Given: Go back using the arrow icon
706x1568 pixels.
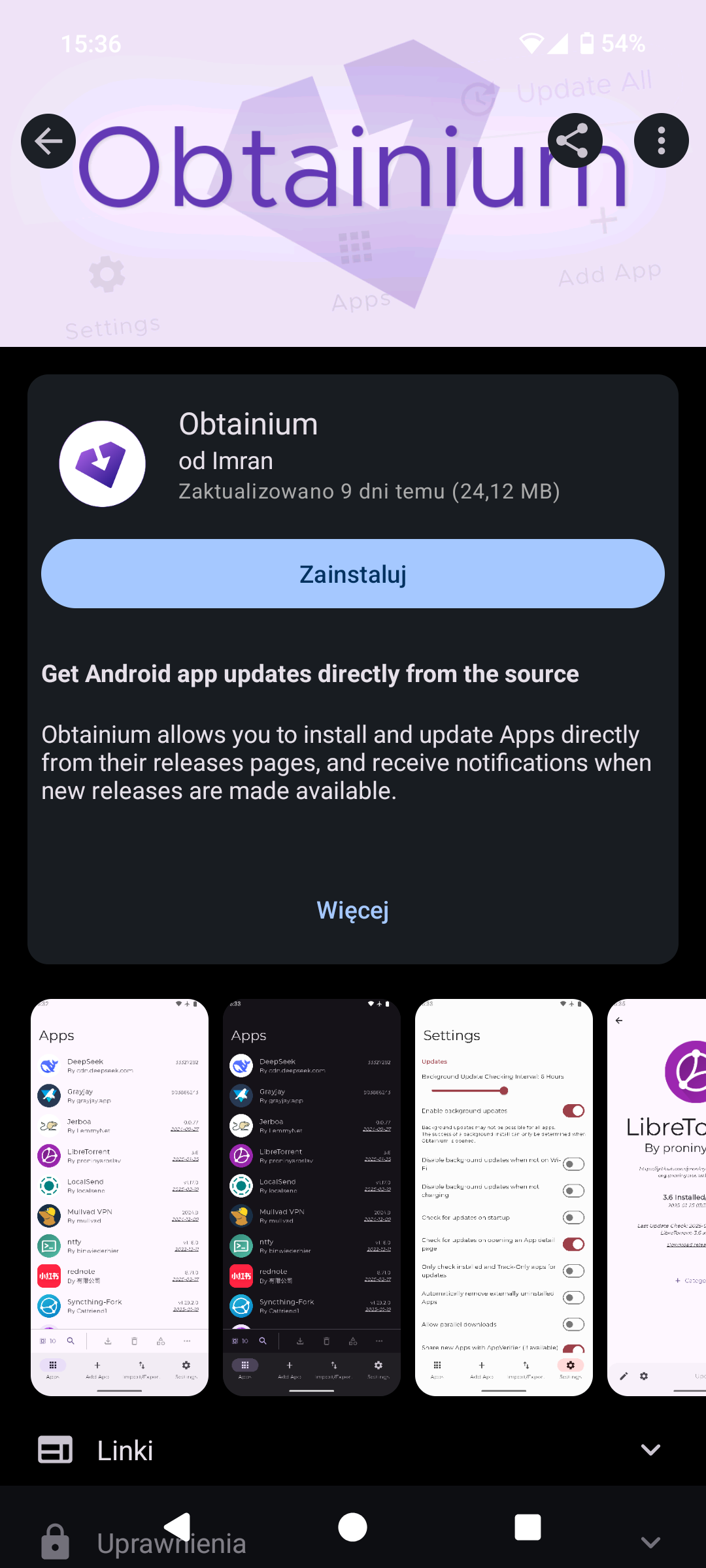Looking at the screenshot, I should click(48, 141).
